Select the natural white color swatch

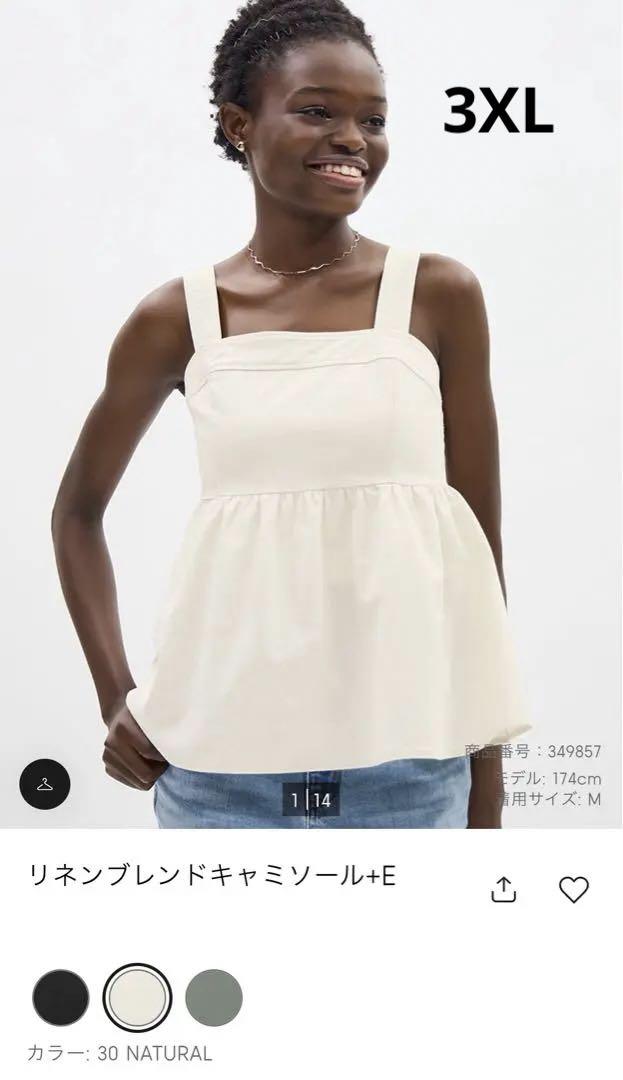coord(137,997)
